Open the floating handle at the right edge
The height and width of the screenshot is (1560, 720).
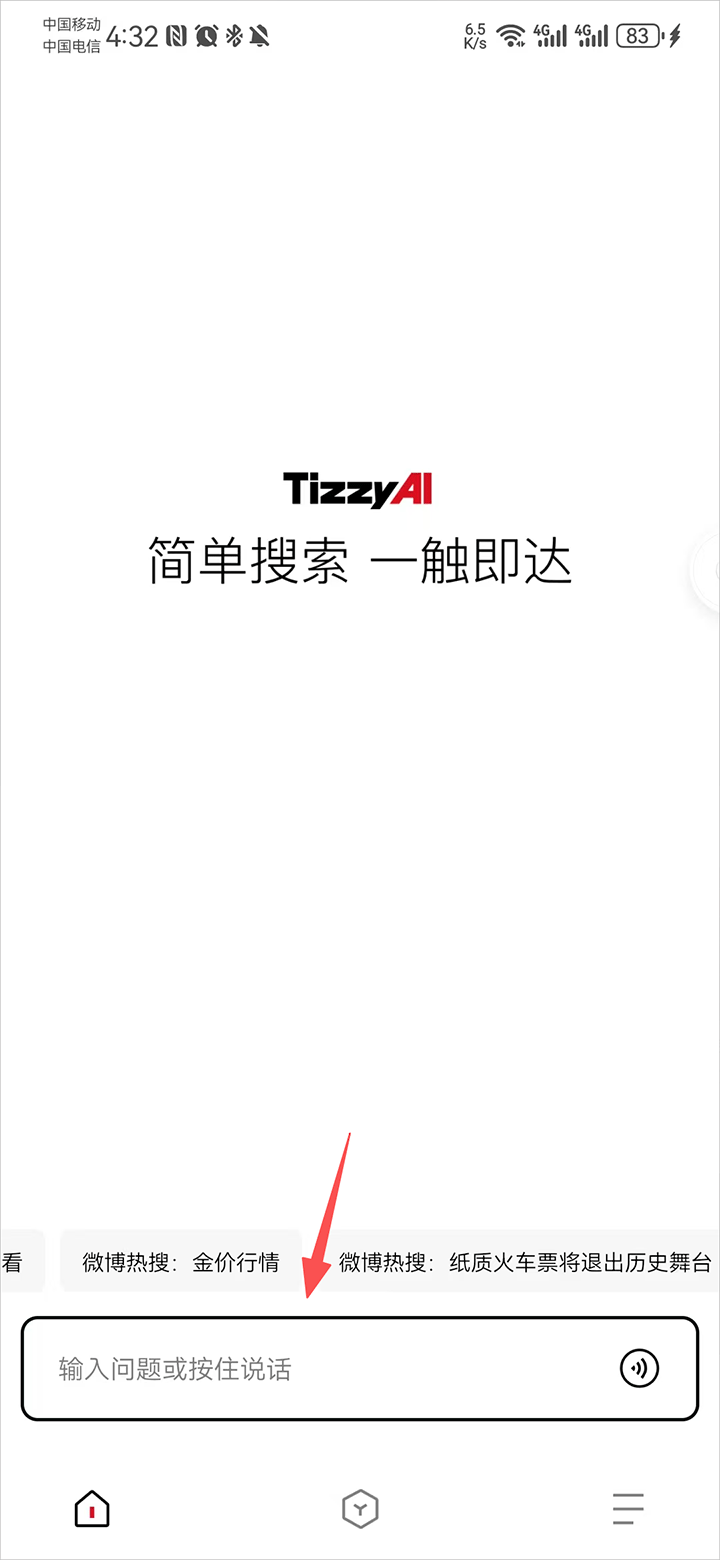(707, 570)
